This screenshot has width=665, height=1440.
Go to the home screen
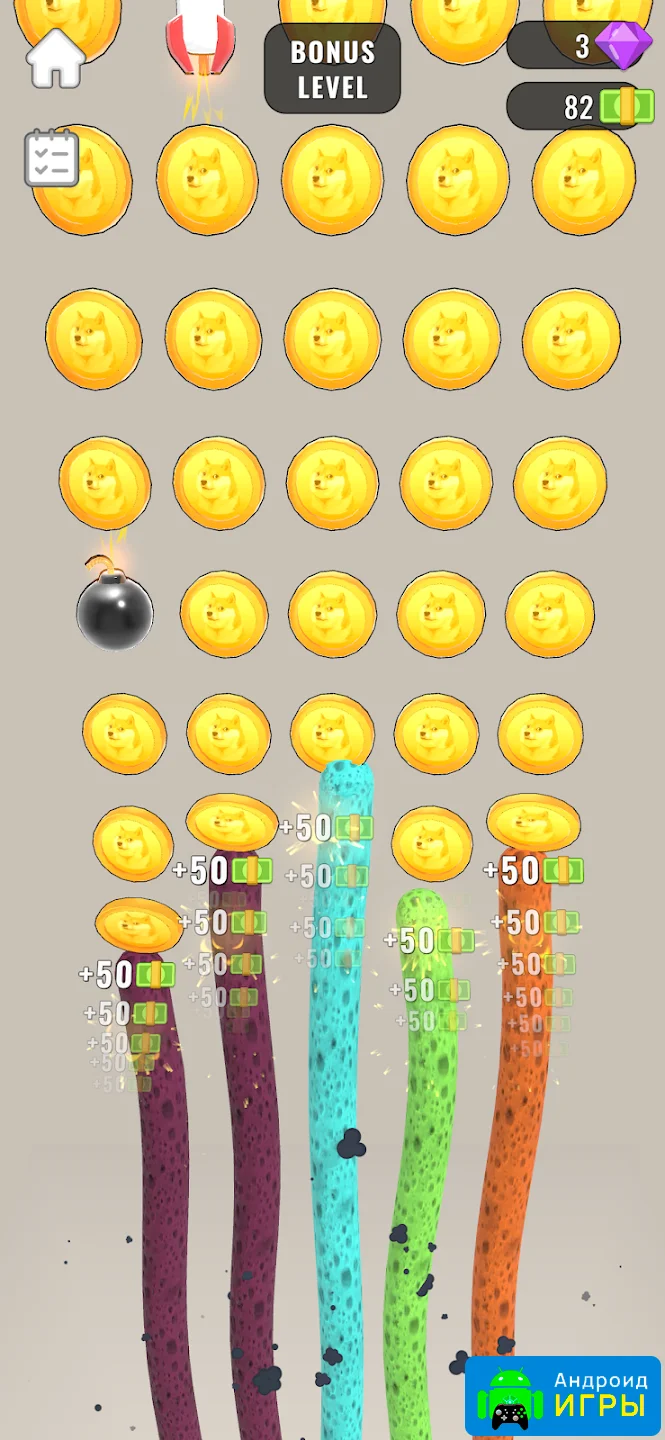(56, 58)
